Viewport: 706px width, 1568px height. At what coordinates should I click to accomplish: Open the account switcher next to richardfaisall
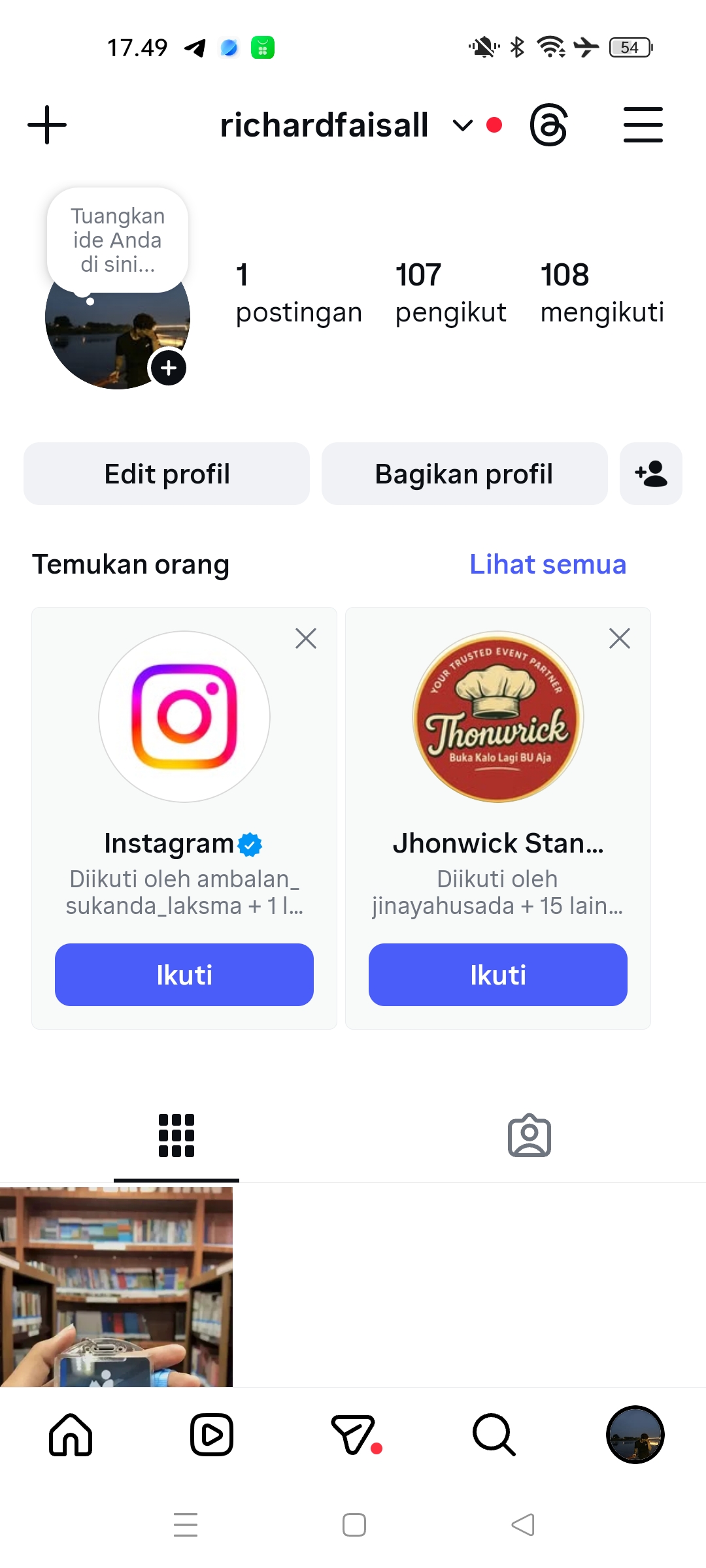(463, 125)
